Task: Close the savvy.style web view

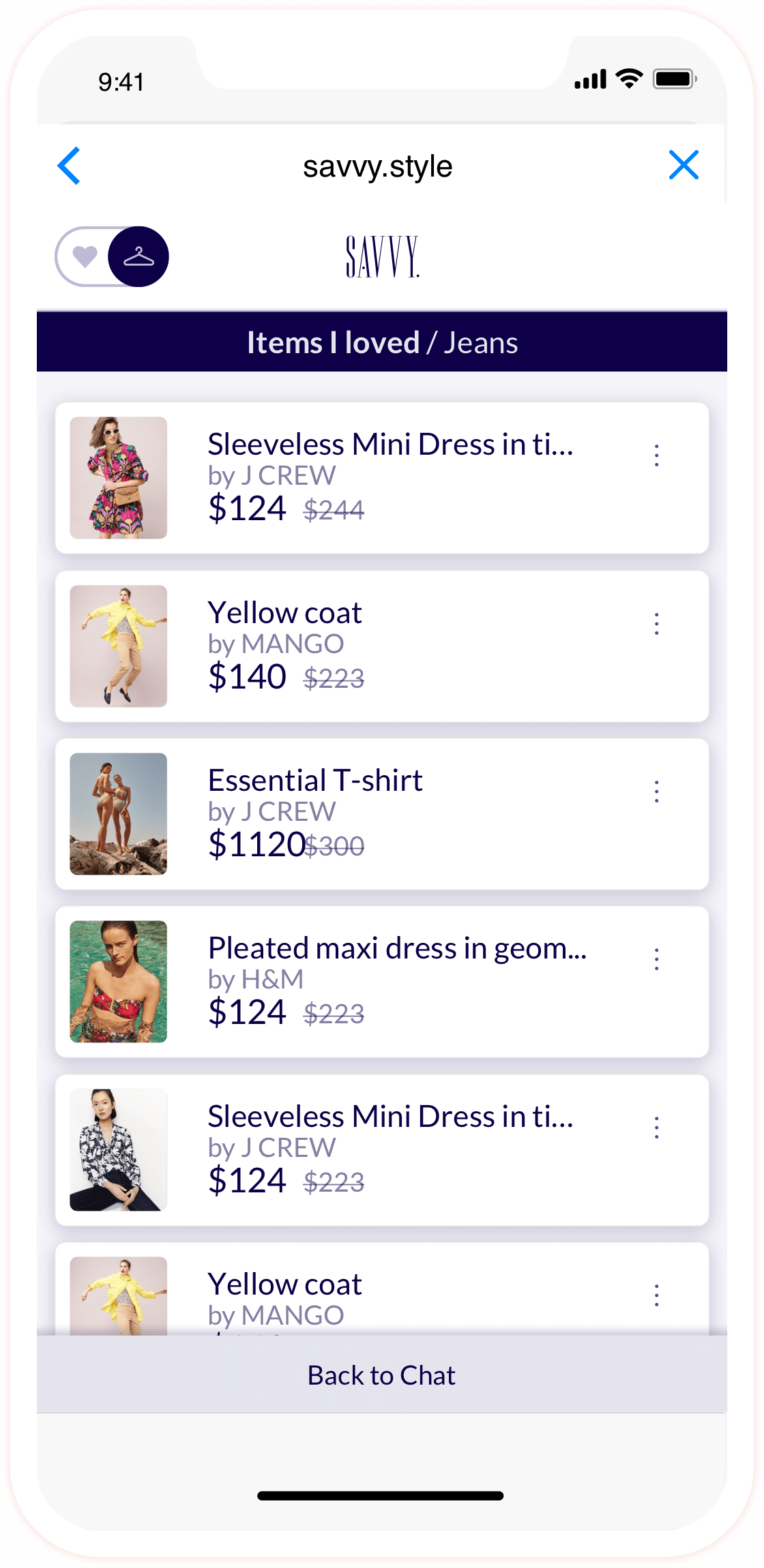Action: coord(684,165)
